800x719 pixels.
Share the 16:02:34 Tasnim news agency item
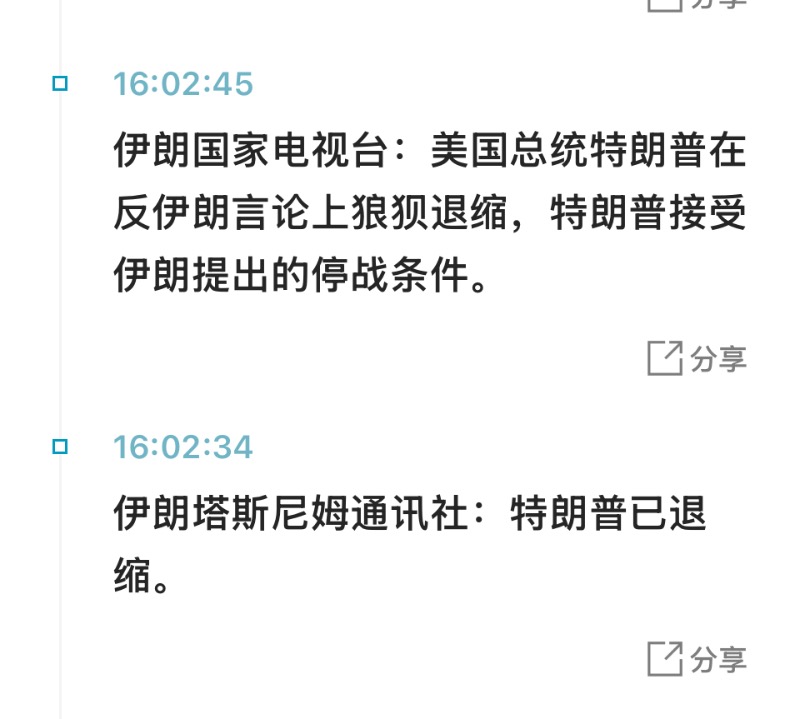point(698,659)
